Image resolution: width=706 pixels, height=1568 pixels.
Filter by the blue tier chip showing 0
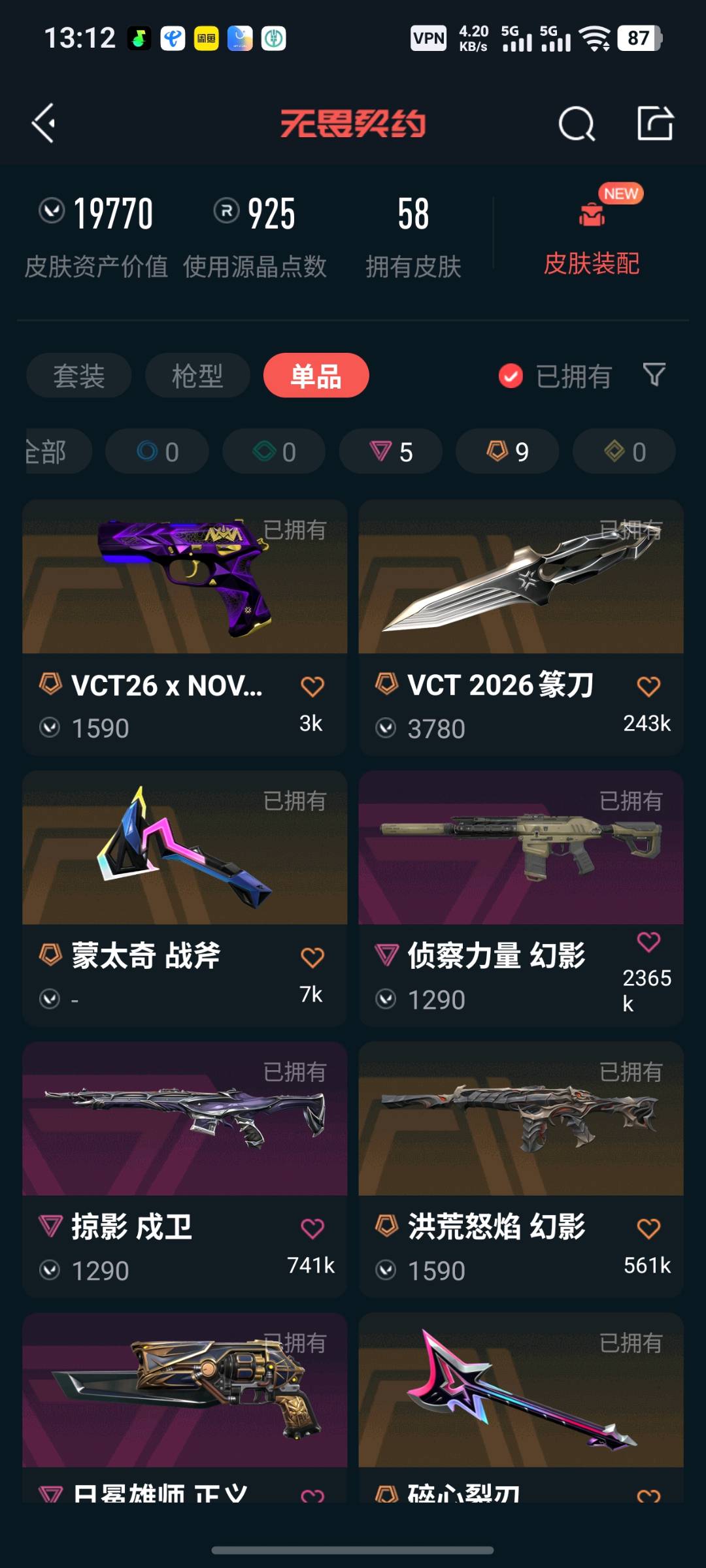click(157, 451)
